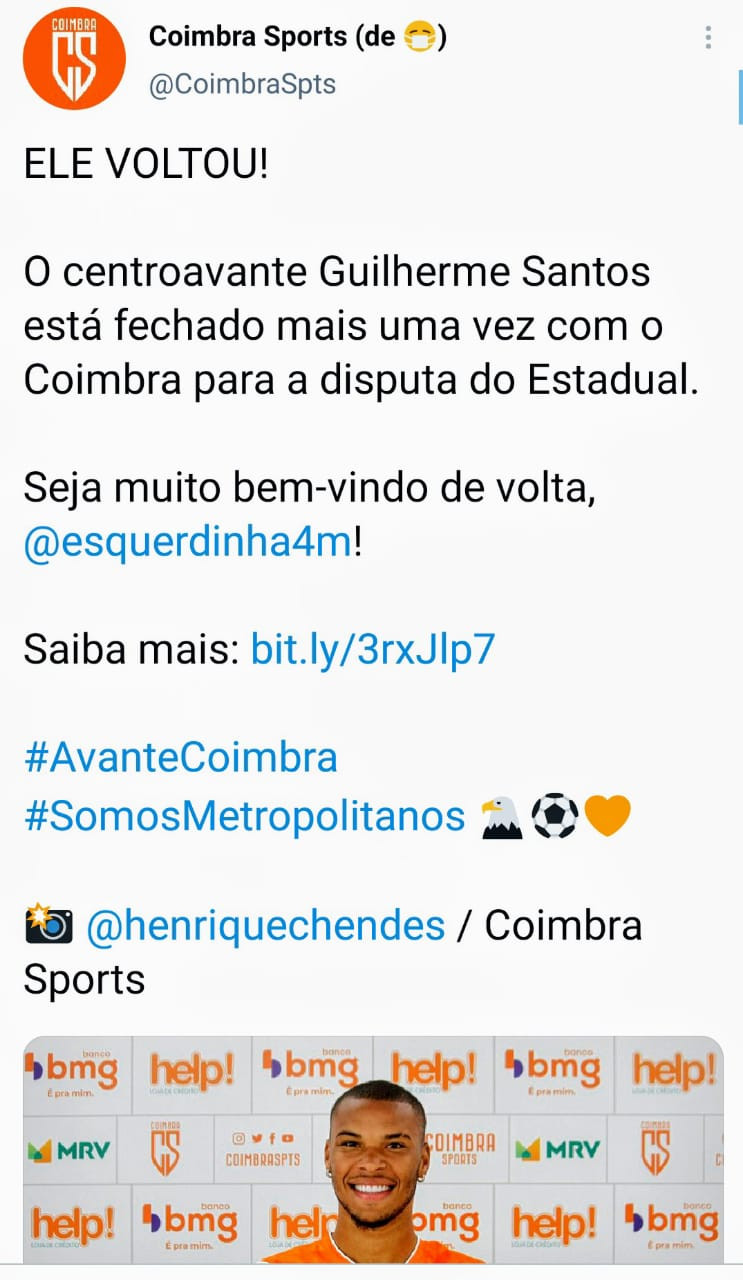The width and height of the screenshot is (743, 1280).
Task: Open the @esquerdinha4m mention
Action: tap(189, 544)
